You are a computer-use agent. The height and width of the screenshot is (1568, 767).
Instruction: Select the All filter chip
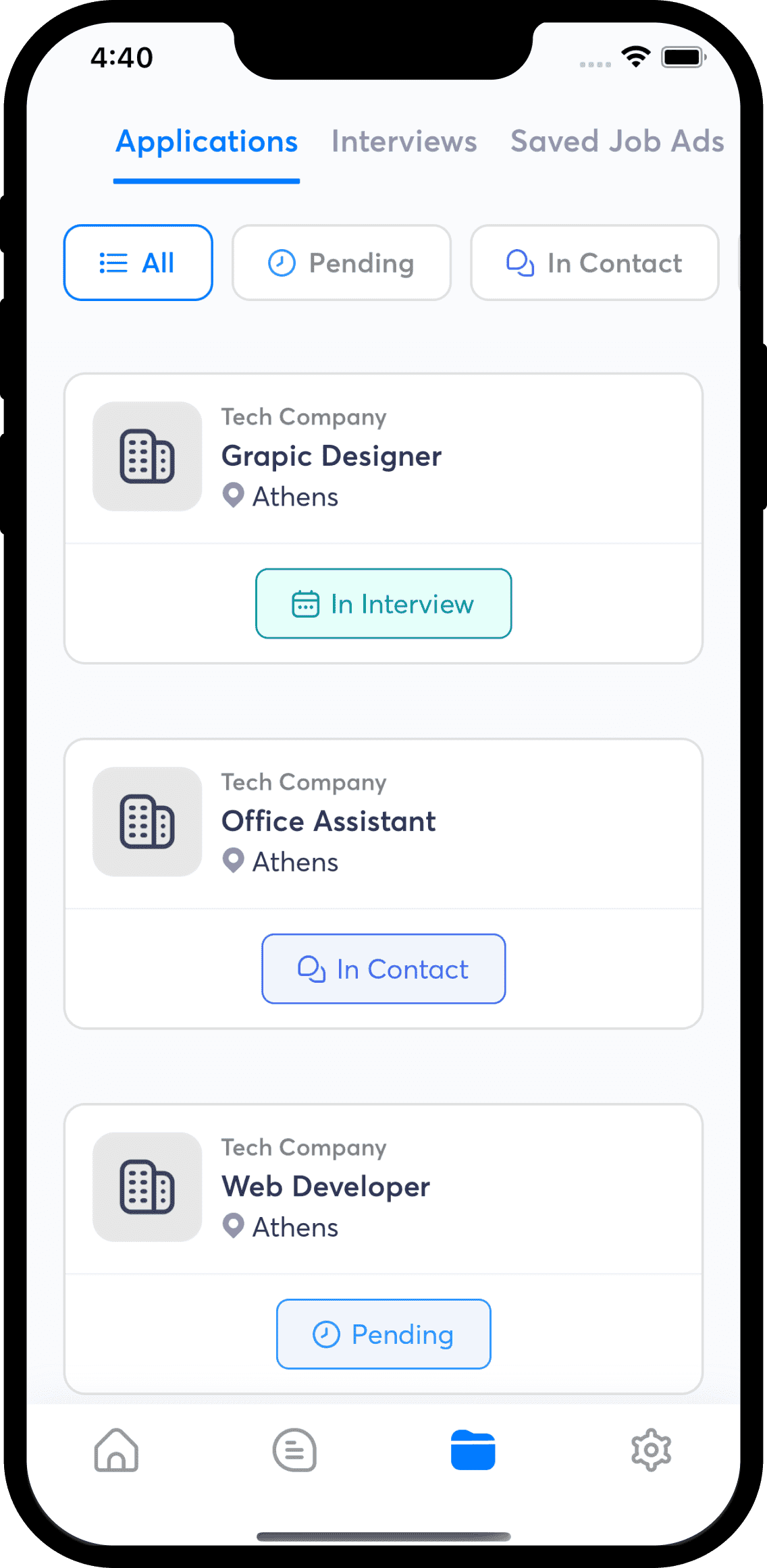tap(138, 263)
